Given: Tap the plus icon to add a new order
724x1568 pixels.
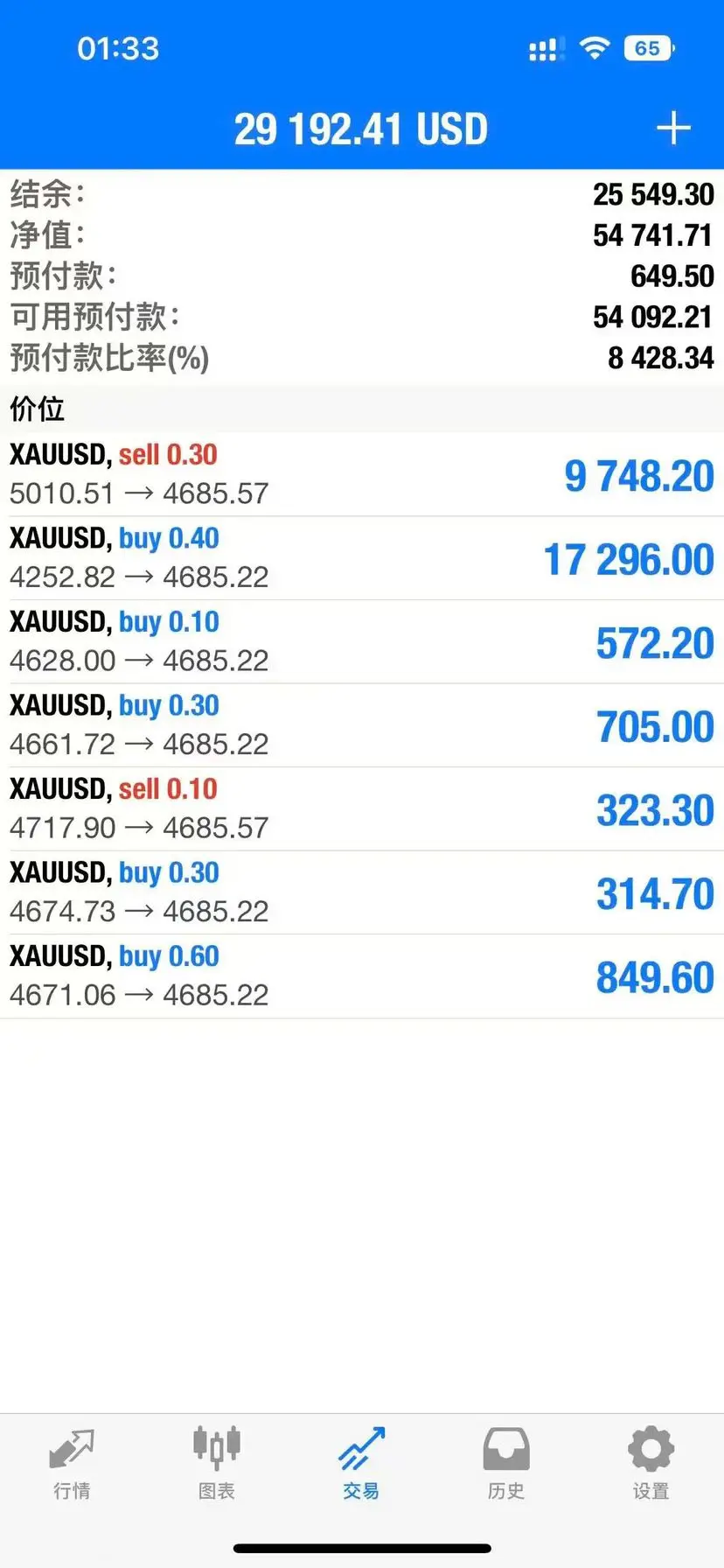Looking at the screenshot, I should (673, 129).
